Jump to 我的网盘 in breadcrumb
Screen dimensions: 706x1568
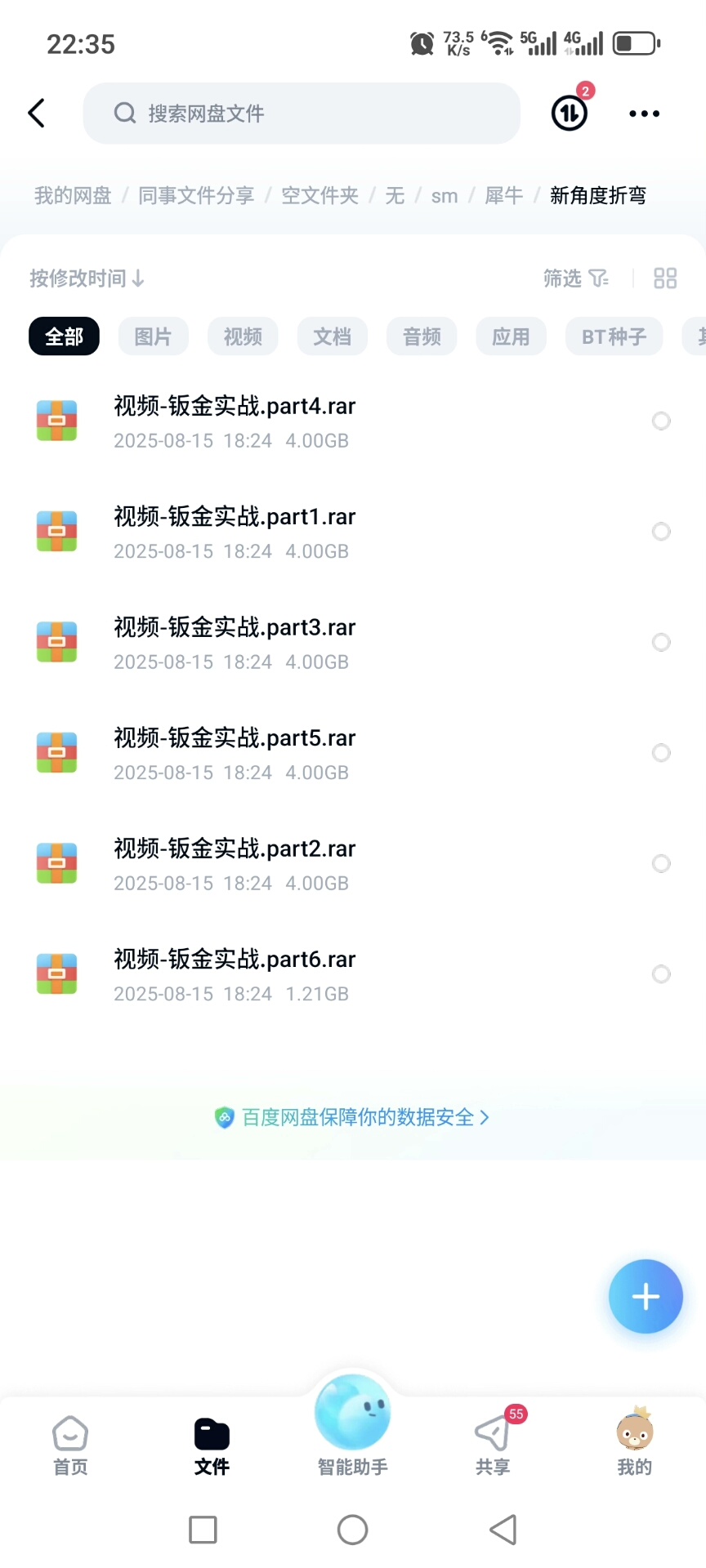[73, 196]
